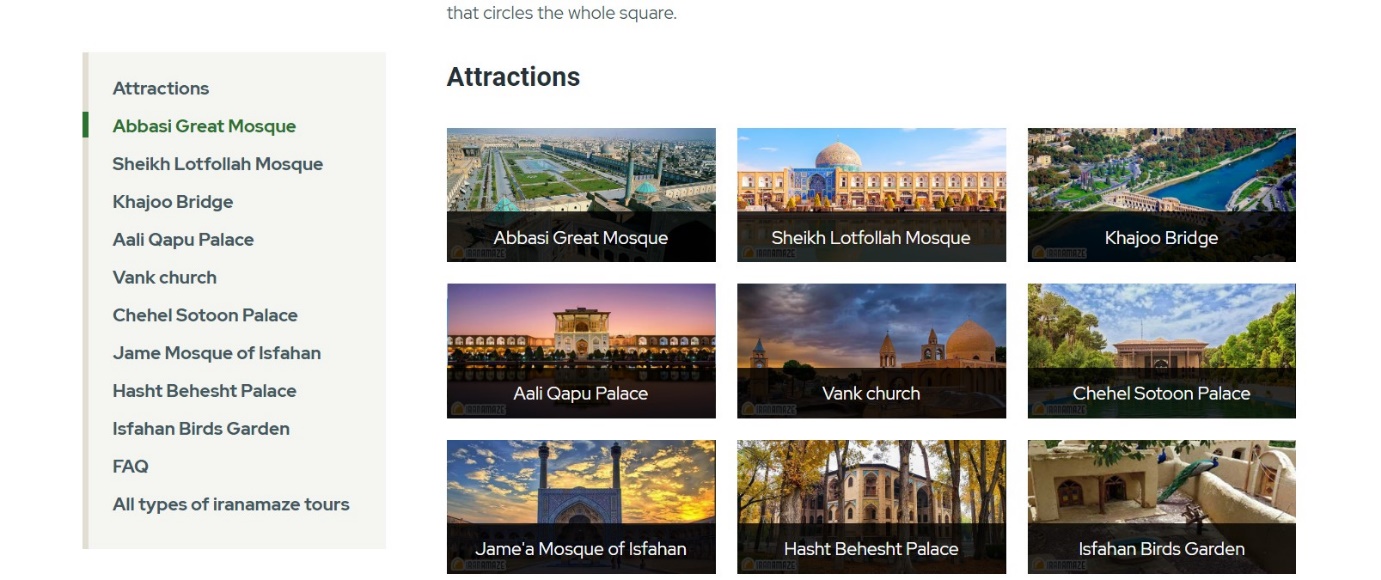Open All types of iranamaze tours

231,504
